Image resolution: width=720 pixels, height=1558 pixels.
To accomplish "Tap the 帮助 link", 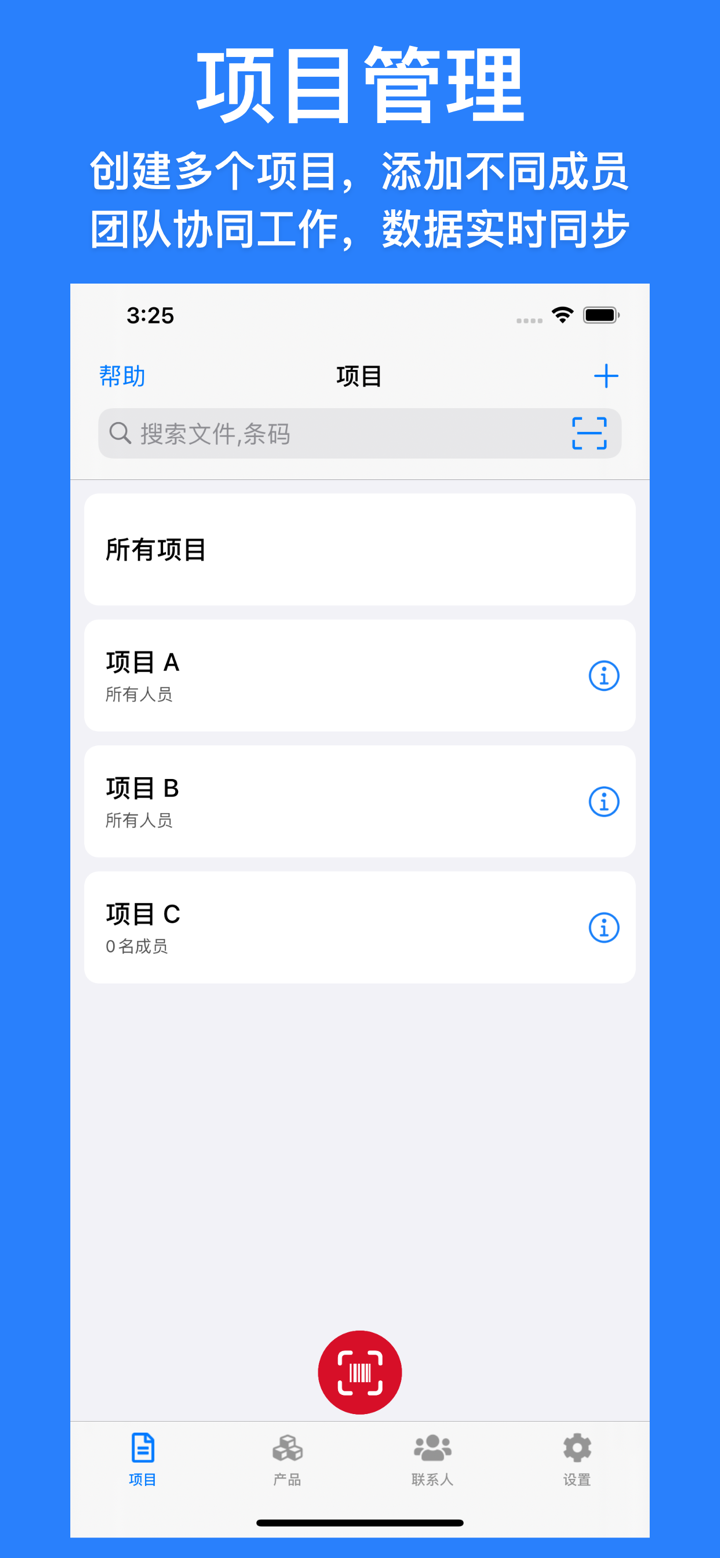I will pos(122,376).
